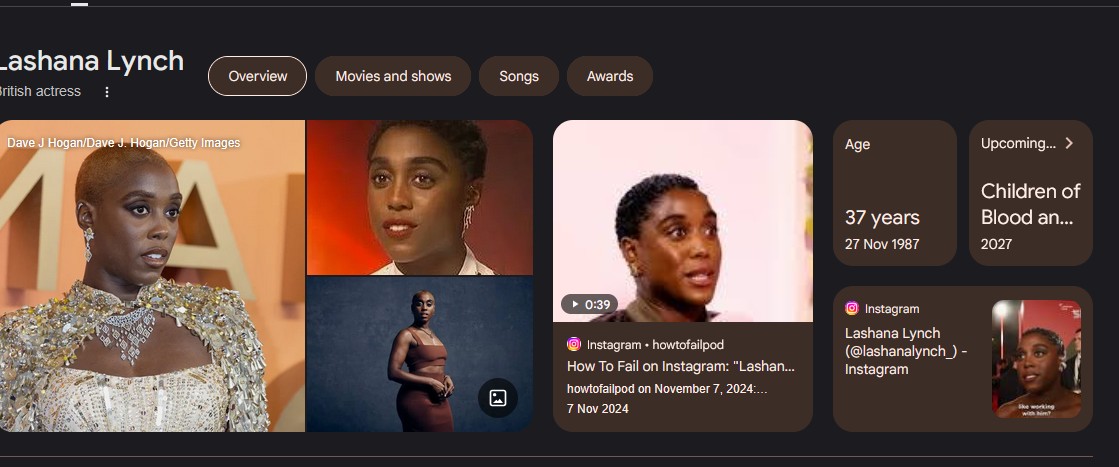Open the more options menu beside British actress
Screen dimensions: 1119x467
click(x=107, y=92)
